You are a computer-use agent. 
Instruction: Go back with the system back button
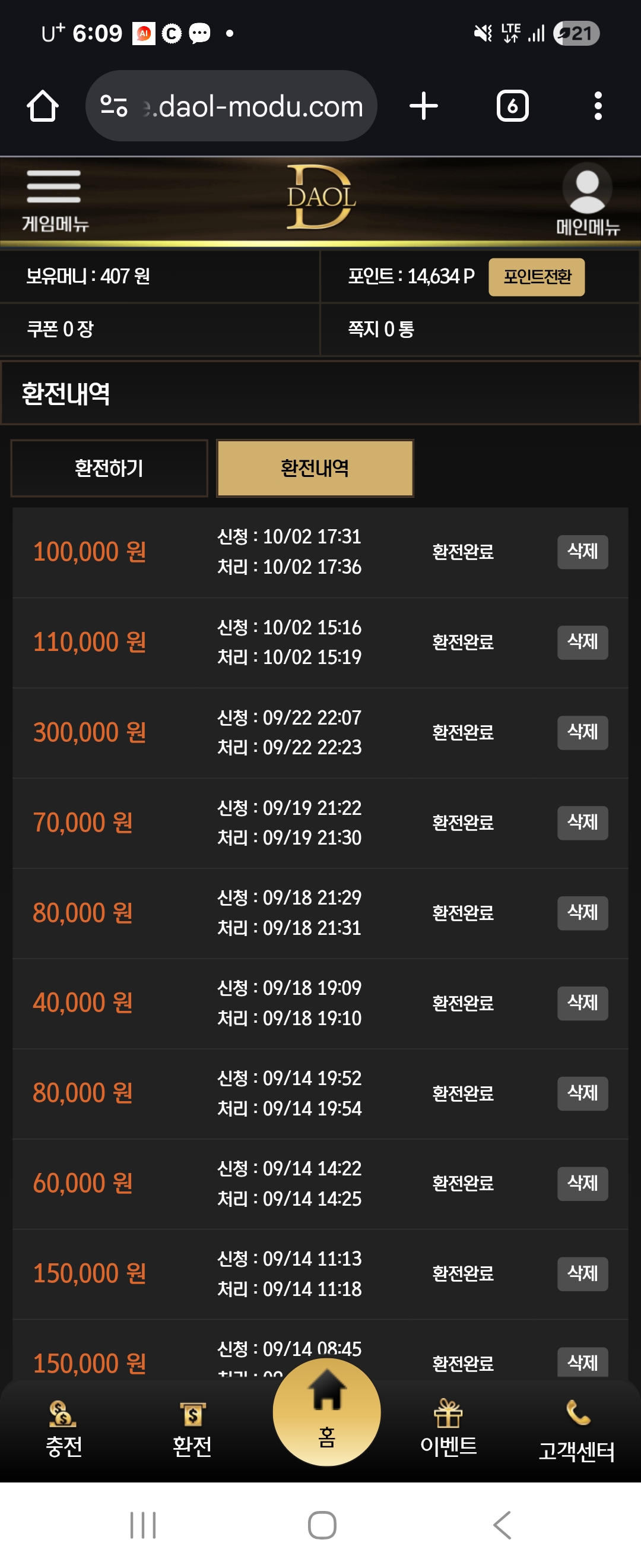pos(502,1525)
